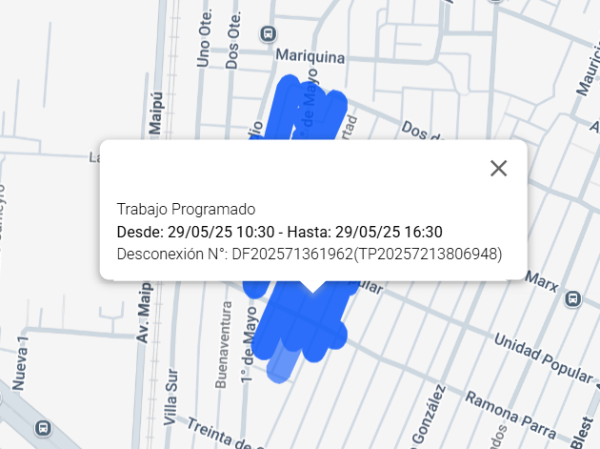Close the Trabajo Programado info window
Screen dimensions: 600x449
[x=499, y=168]
